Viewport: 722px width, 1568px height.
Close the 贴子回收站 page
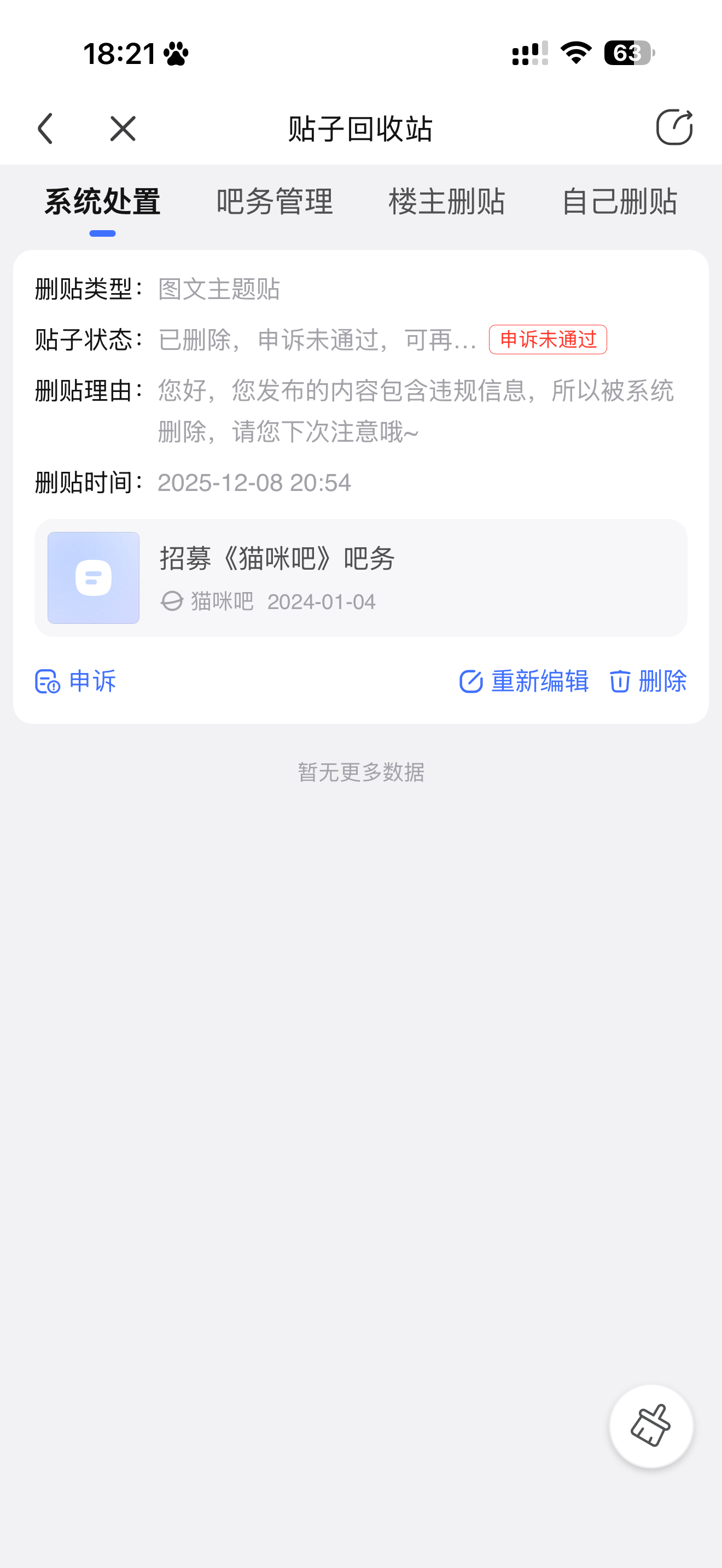[x=123, y=128]
